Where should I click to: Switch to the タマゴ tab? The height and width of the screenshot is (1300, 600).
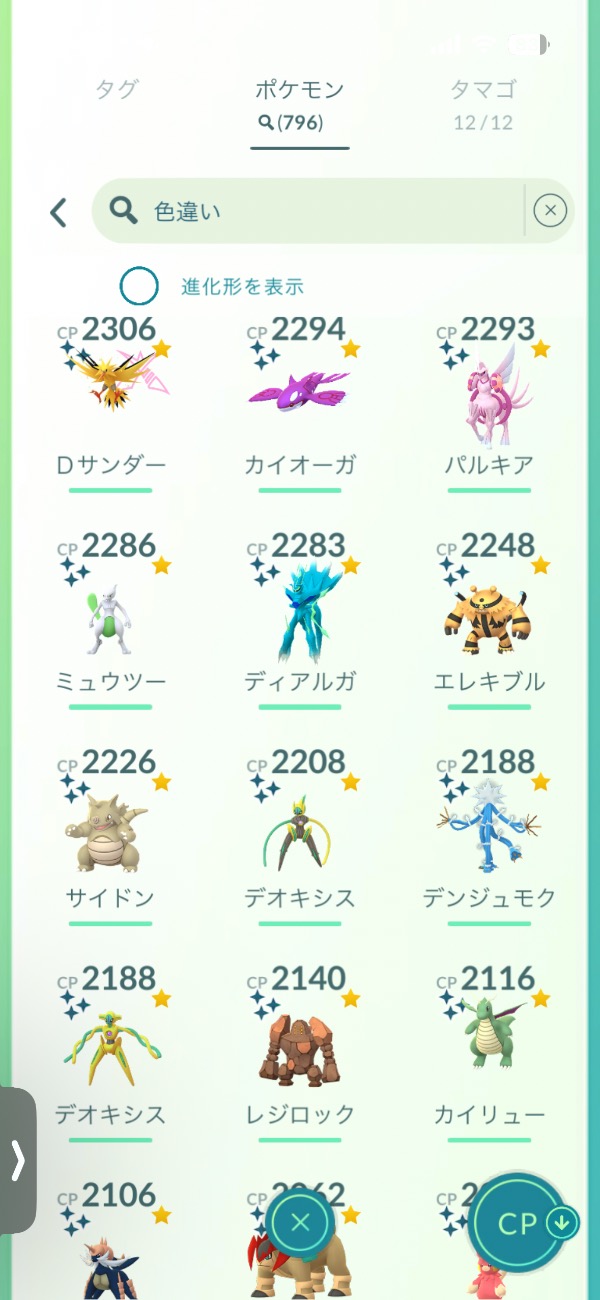point(482,102)
